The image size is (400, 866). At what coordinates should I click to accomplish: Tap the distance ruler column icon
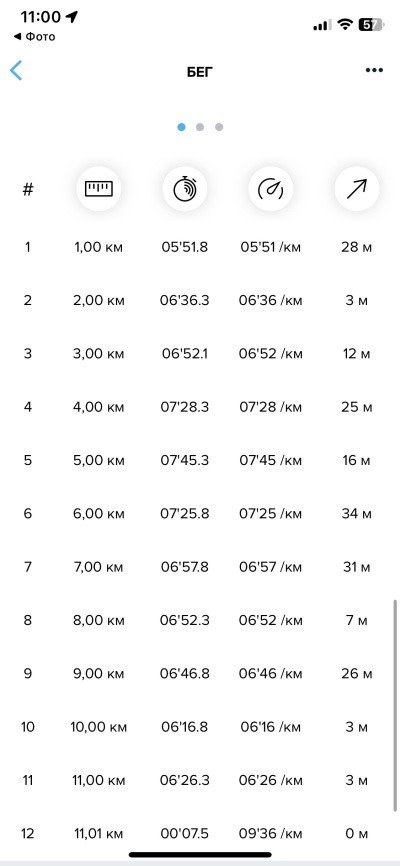coord(98,189)
